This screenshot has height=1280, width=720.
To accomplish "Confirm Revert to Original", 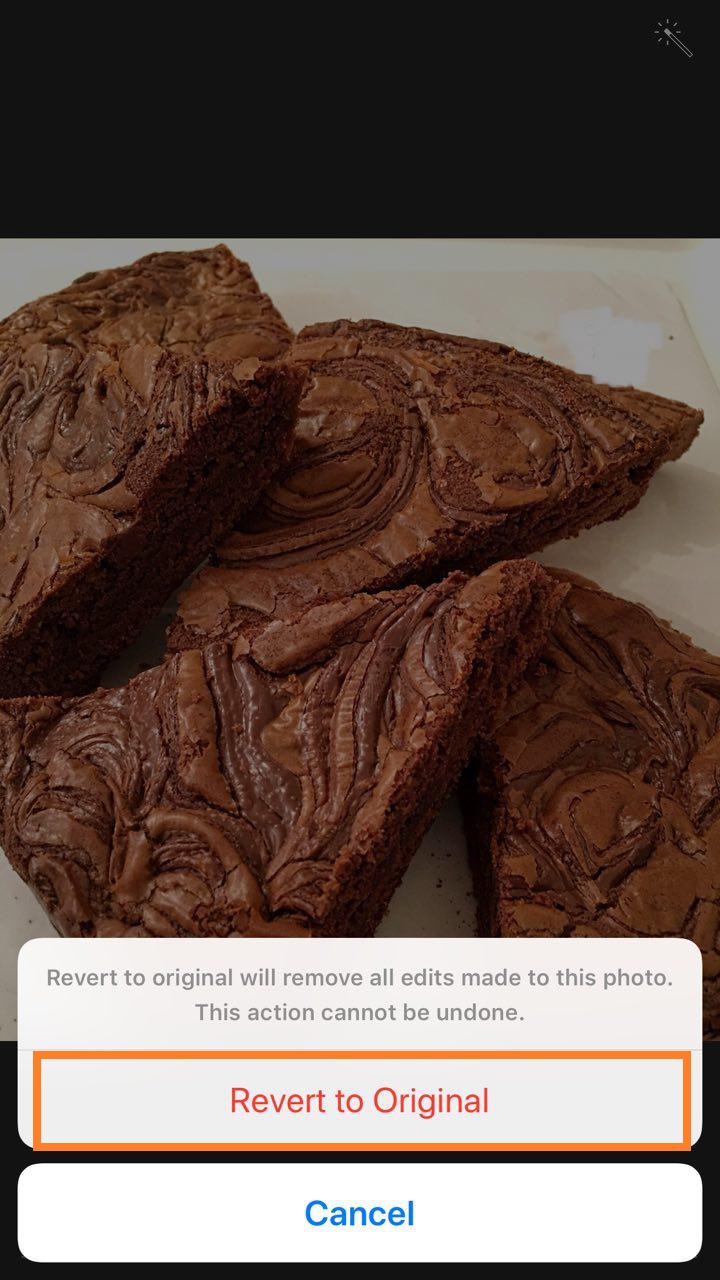I will pos(360,1101).
